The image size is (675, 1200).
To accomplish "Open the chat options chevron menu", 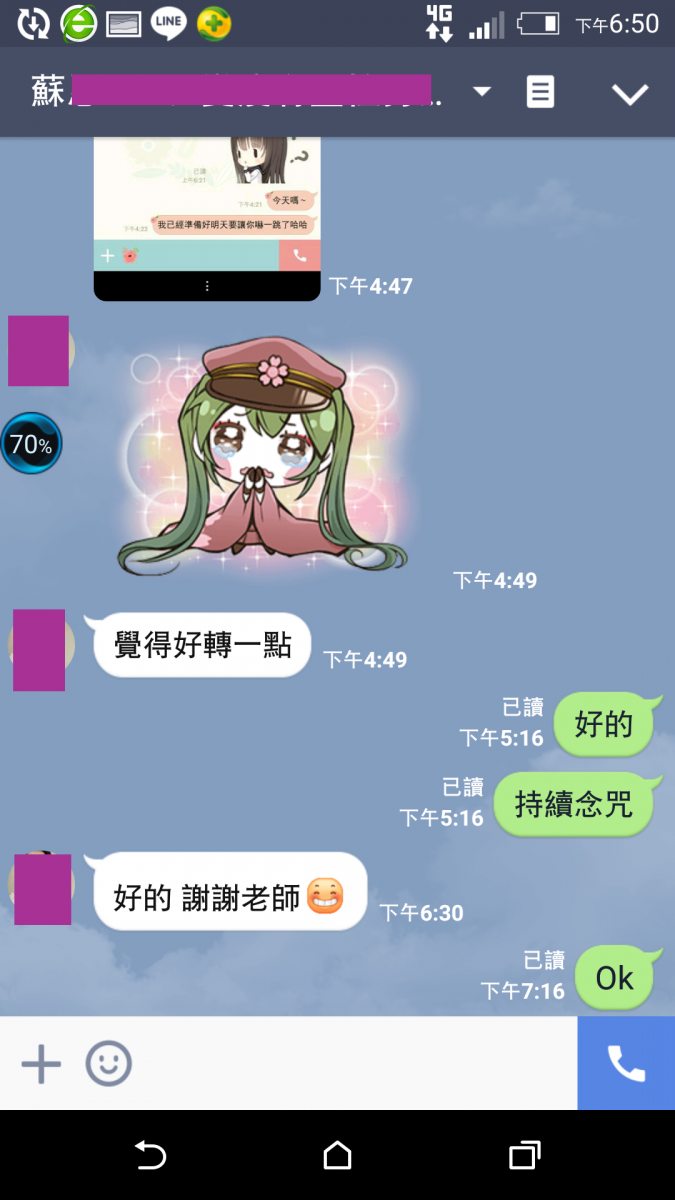I will click(x=630, y=94).
